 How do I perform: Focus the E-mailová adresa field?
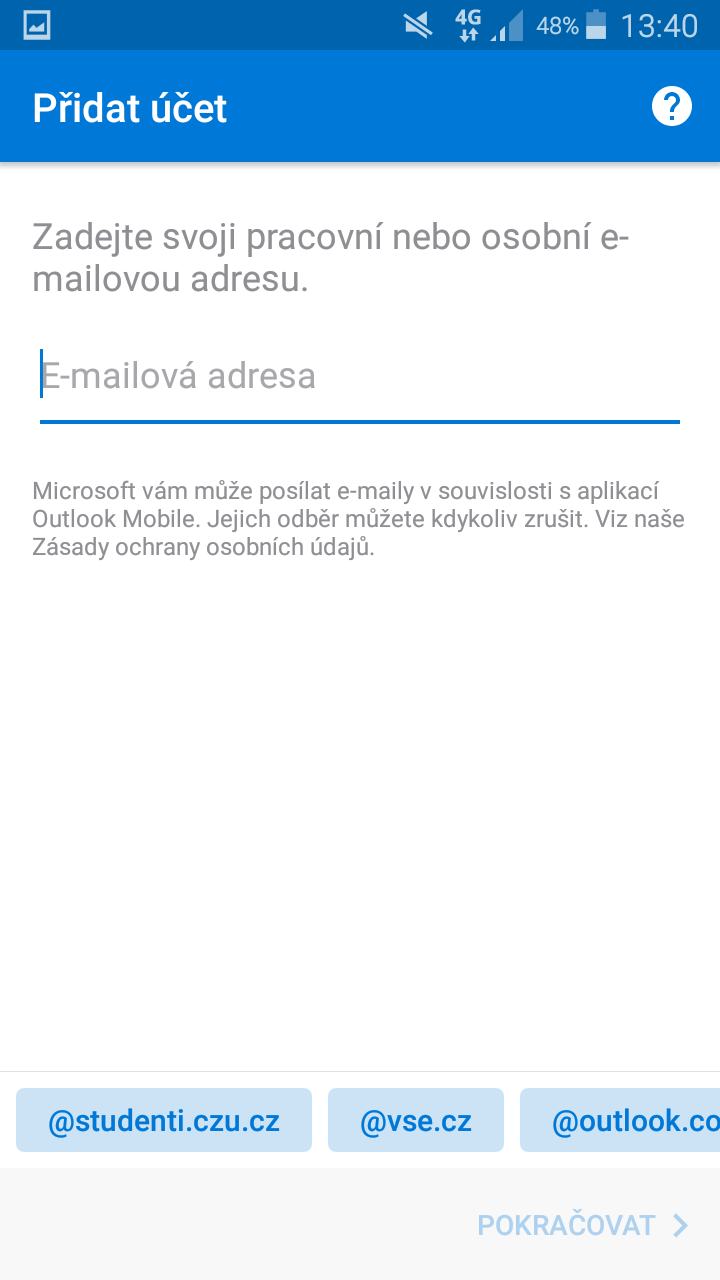pyautogui.click(x=359, y=377)
